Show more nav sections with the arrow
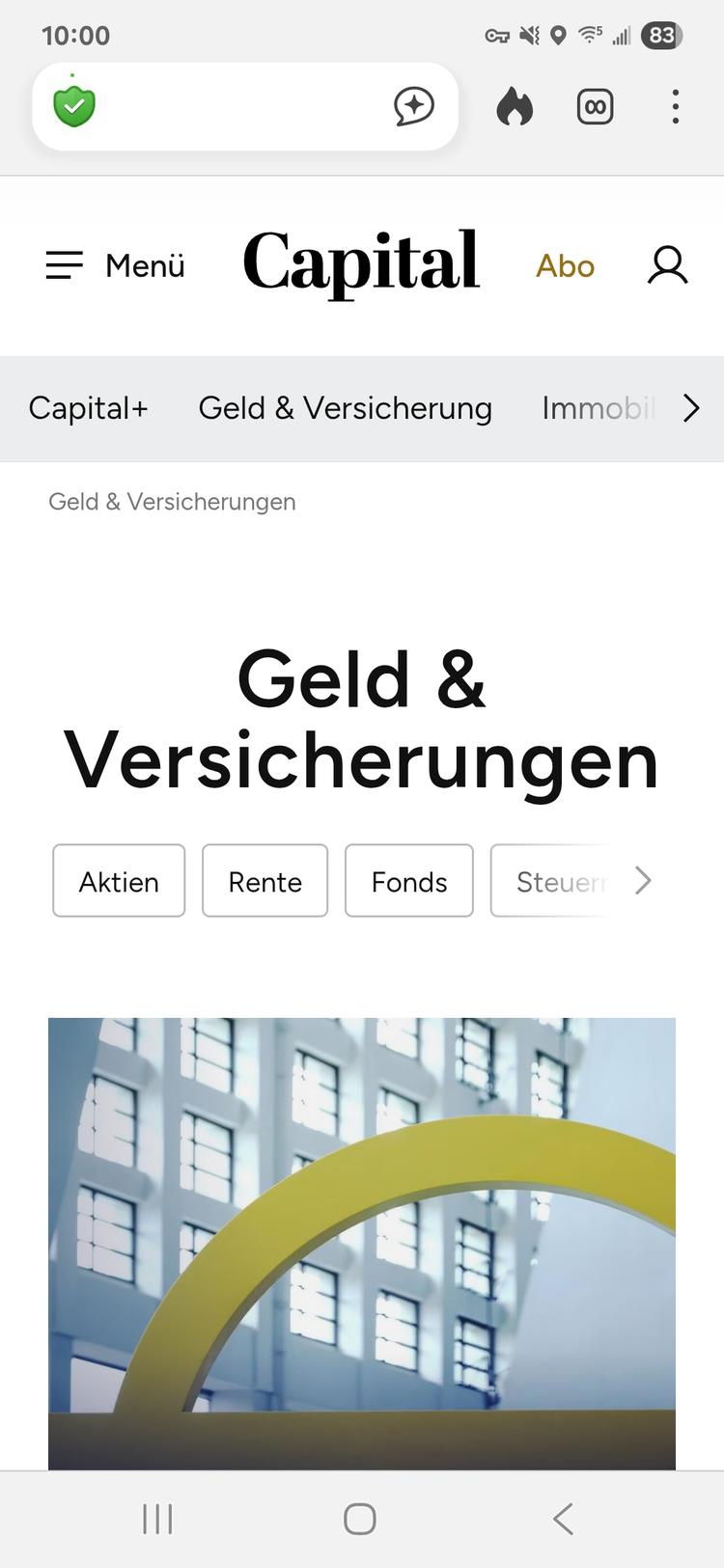The height and width of the screenshot is (1568, 724). 691,408
